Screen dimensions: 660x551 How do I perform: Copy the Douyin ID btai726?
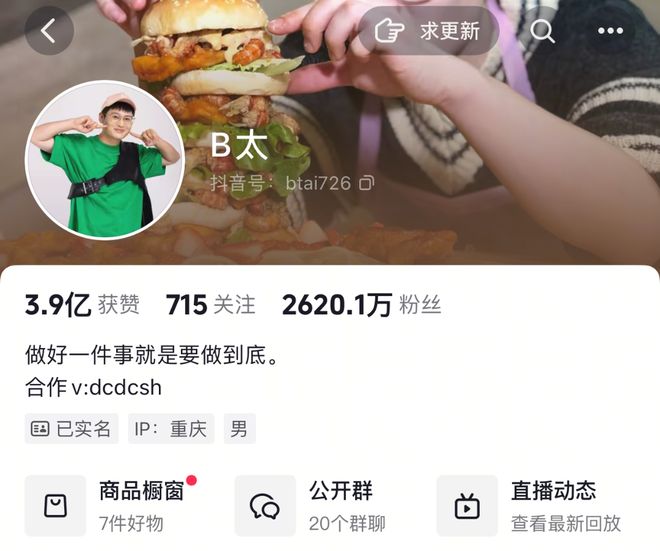(367, 183)
